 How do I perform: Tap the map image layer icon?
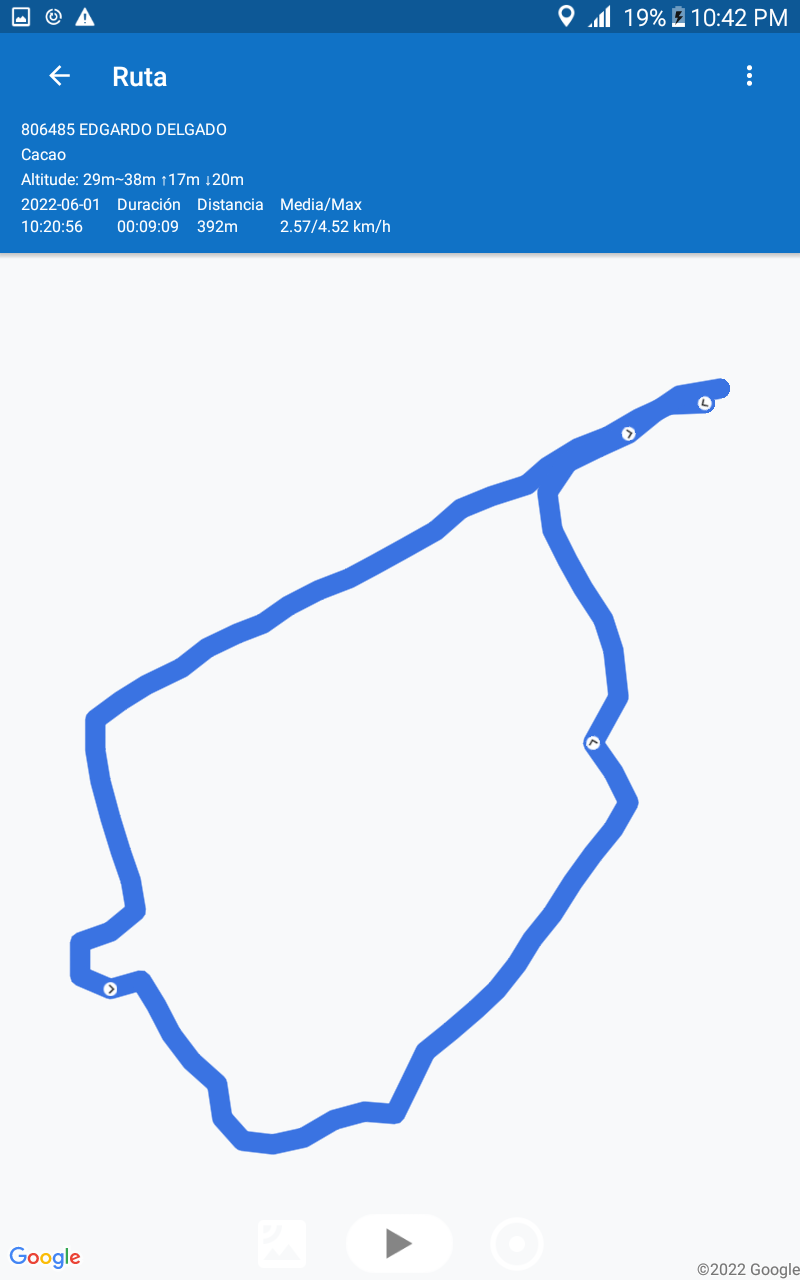click(x=282, y=1244)
